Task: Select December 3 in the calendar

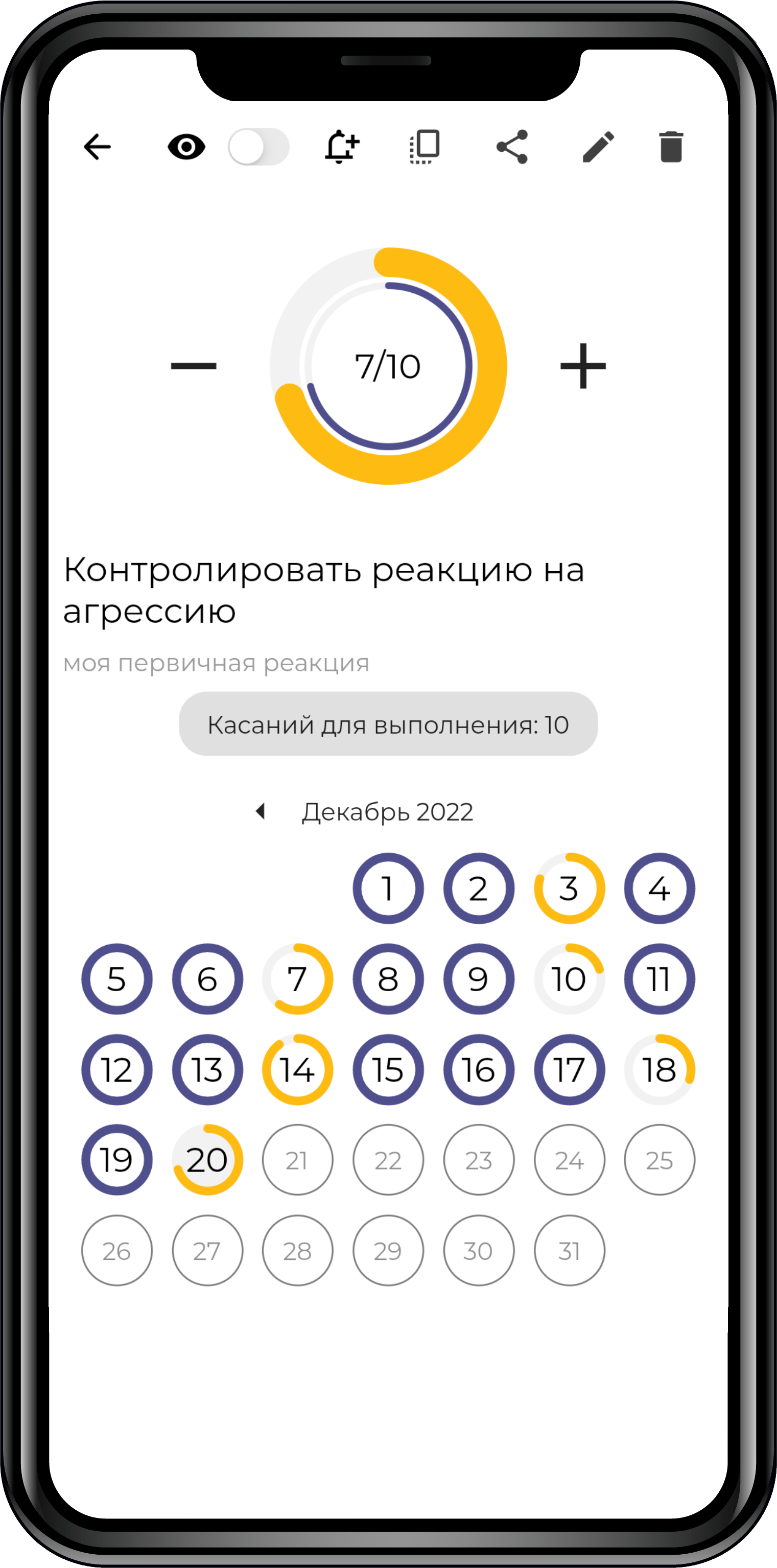Action: (569, 888)
